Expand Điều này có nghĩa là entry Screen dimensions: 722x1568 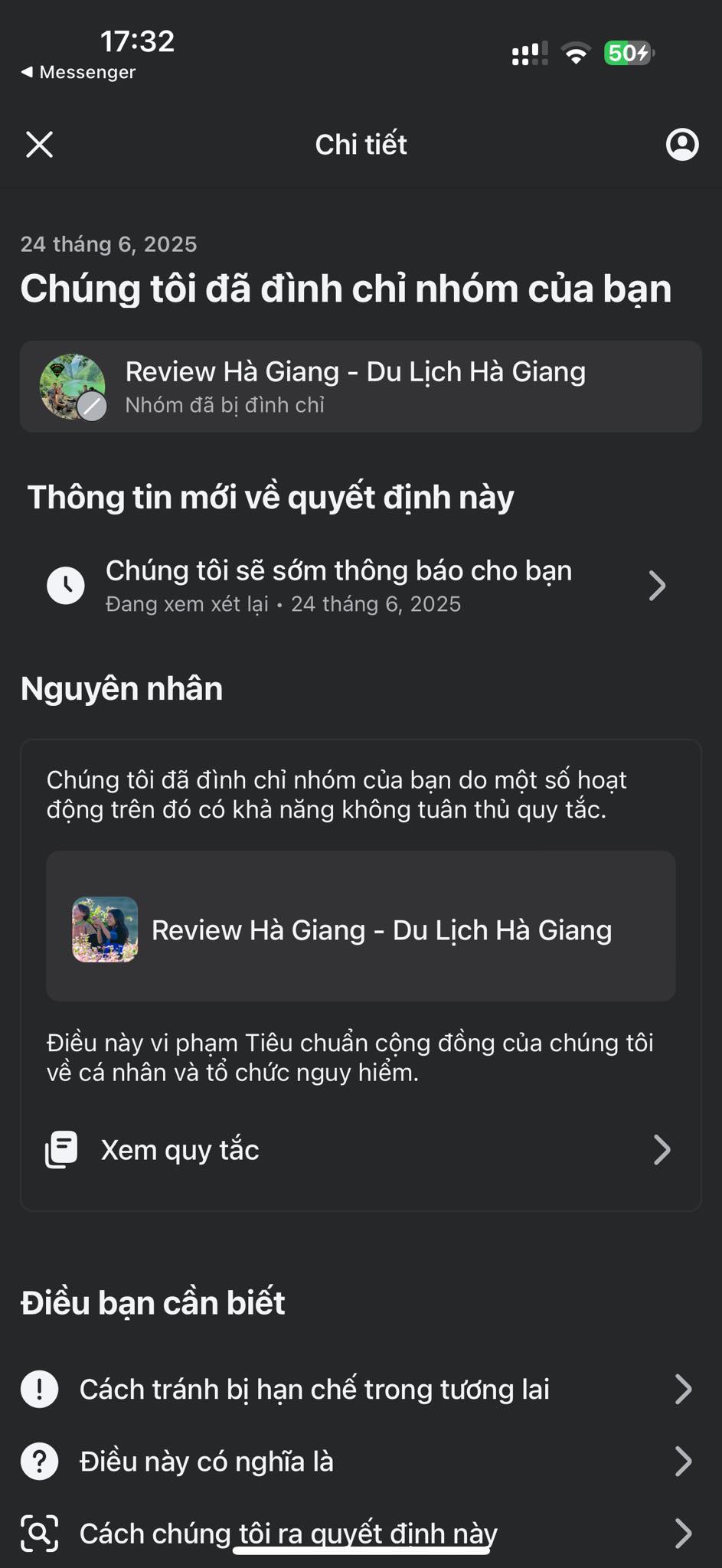point(684,1461)
